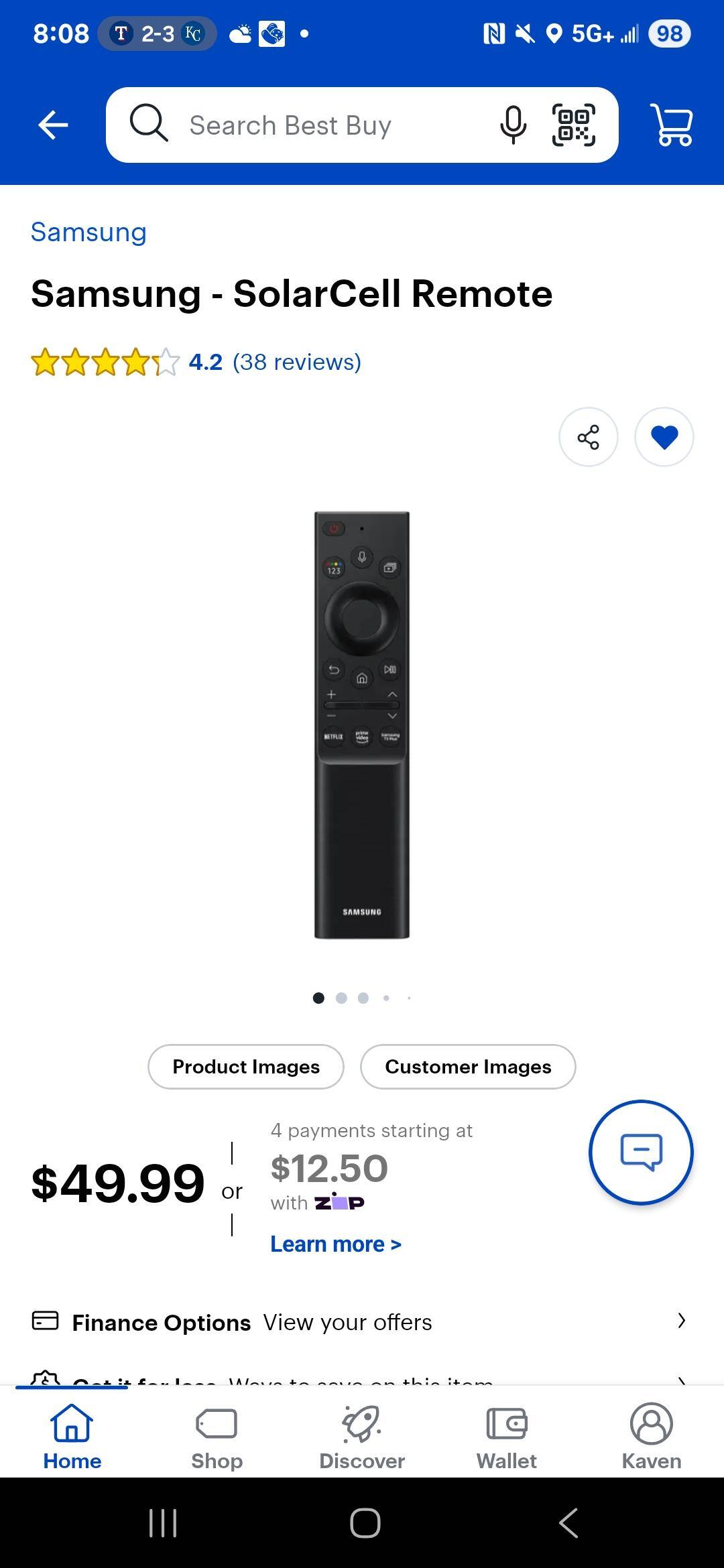Select the second image indicator dot
The width and height of the screenshot is (724, 1568).
tap(341, 998)
